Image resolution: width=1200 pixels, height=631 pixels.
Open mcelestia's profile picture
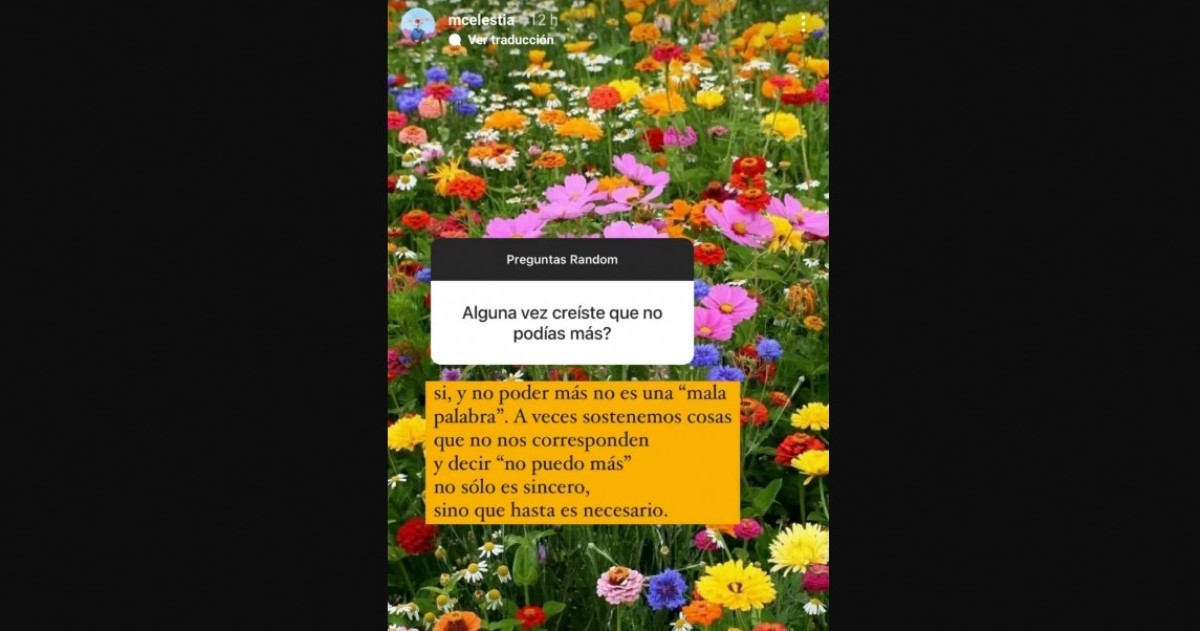[418, 24]
